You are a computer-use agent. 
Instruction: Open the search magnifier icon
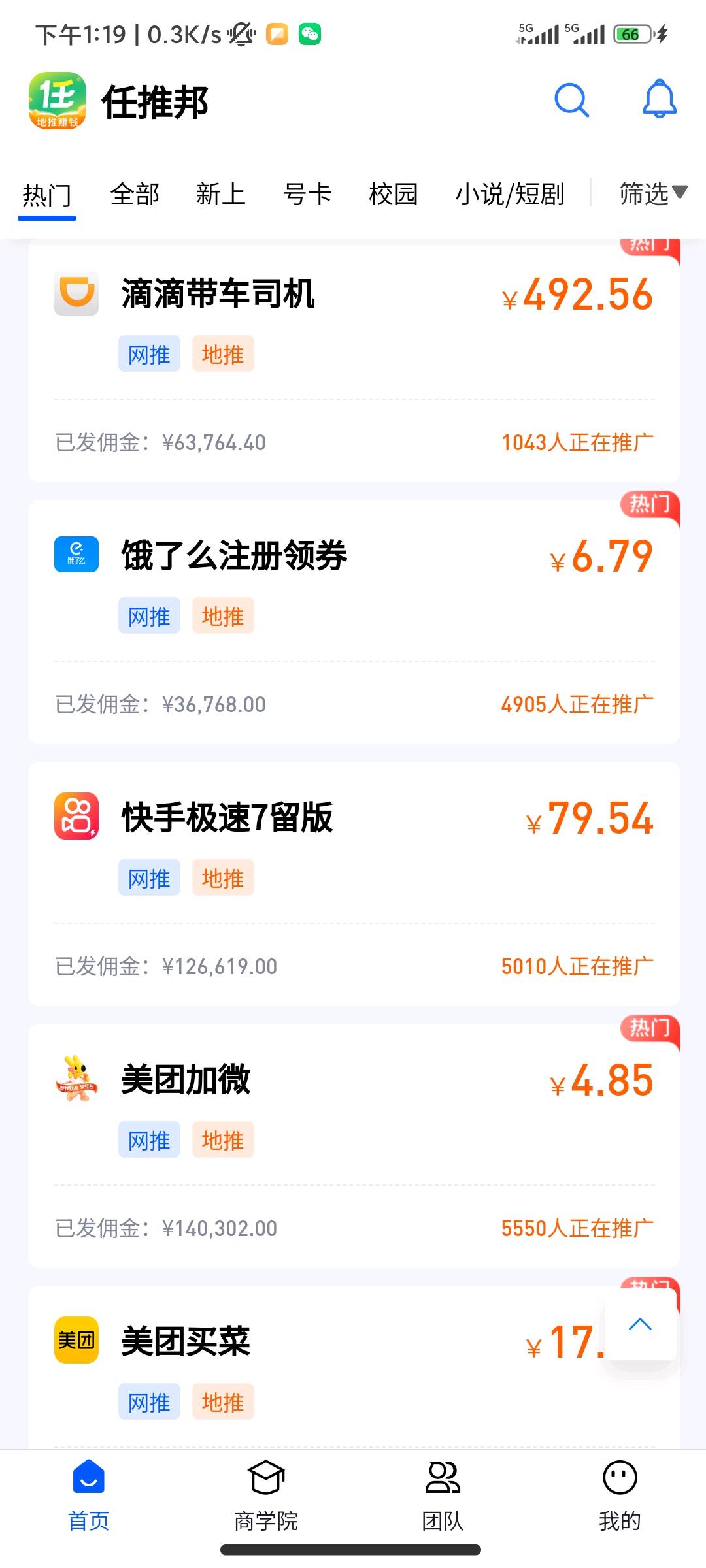click(571, 101)
